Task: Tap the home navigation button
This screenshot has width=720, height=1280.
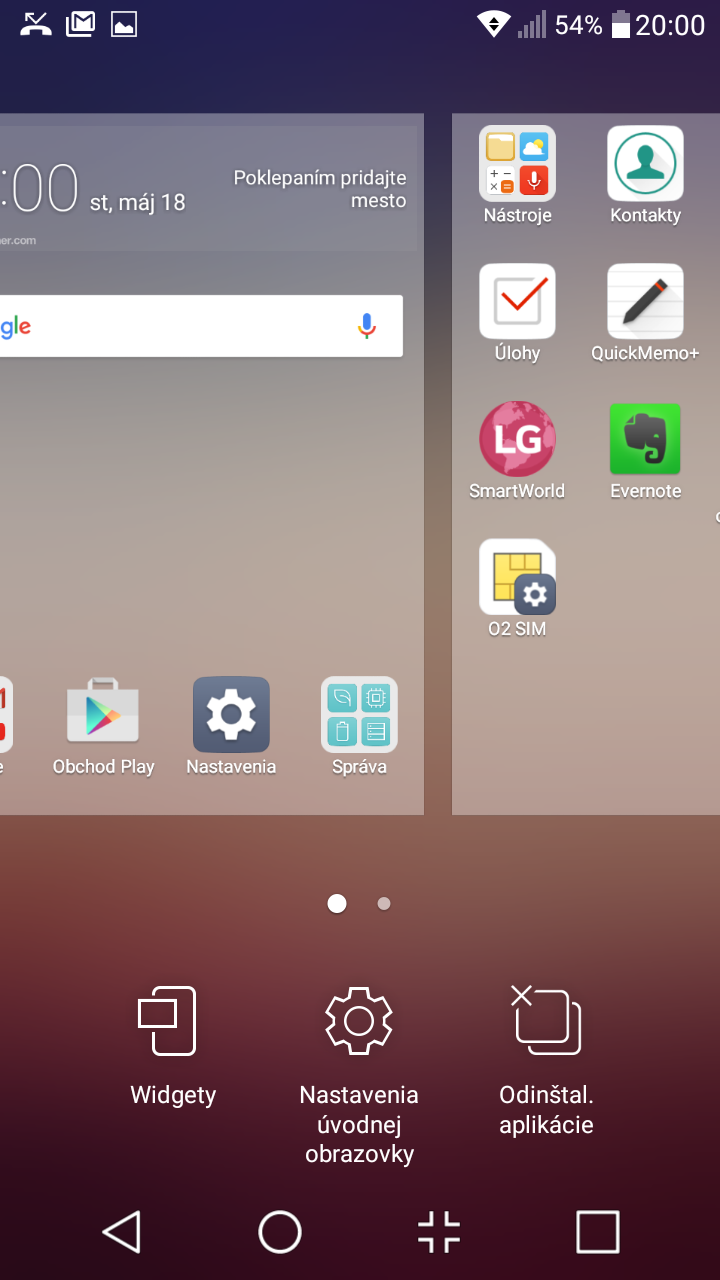Action: pyautogui.click(x=280, y=1232)
